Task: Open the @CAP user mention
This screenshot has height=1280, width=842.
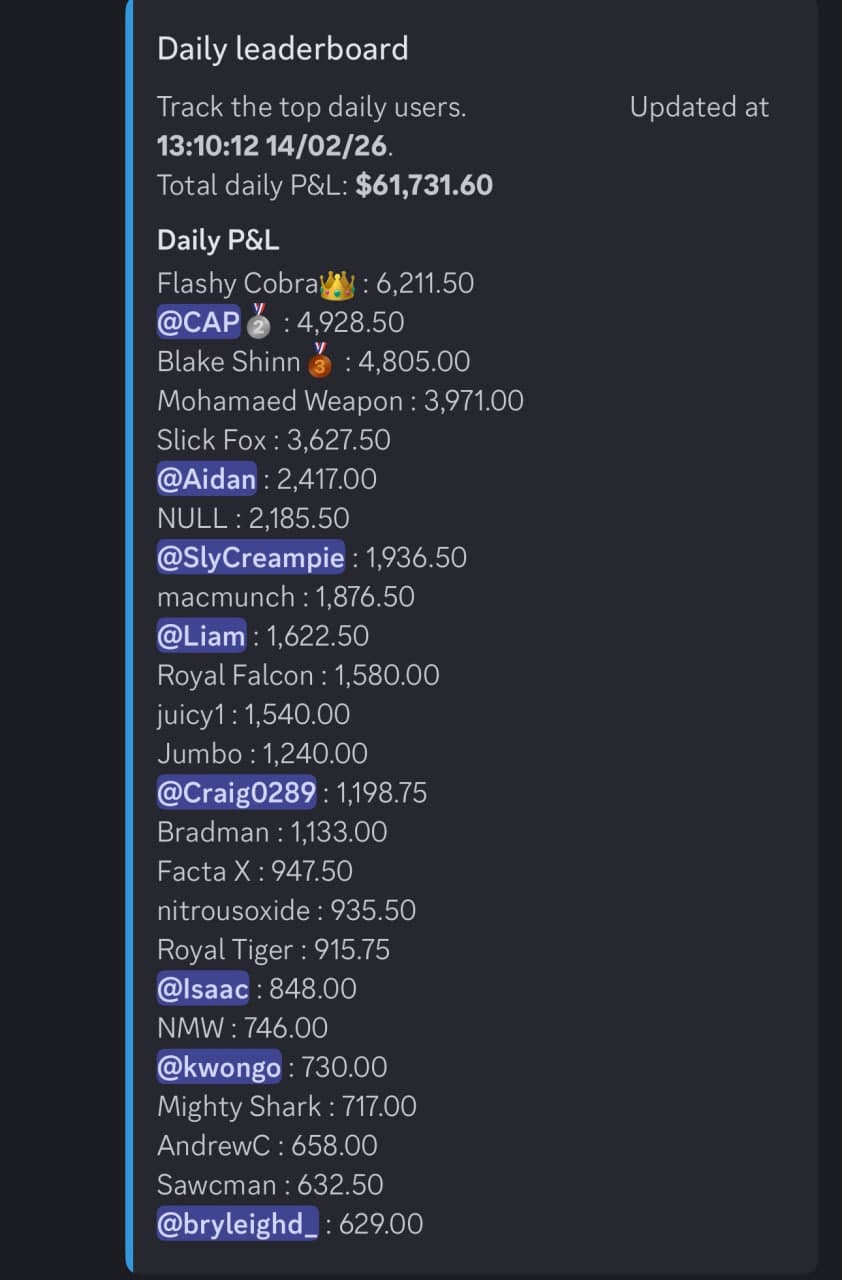Action: coord(199,322)
